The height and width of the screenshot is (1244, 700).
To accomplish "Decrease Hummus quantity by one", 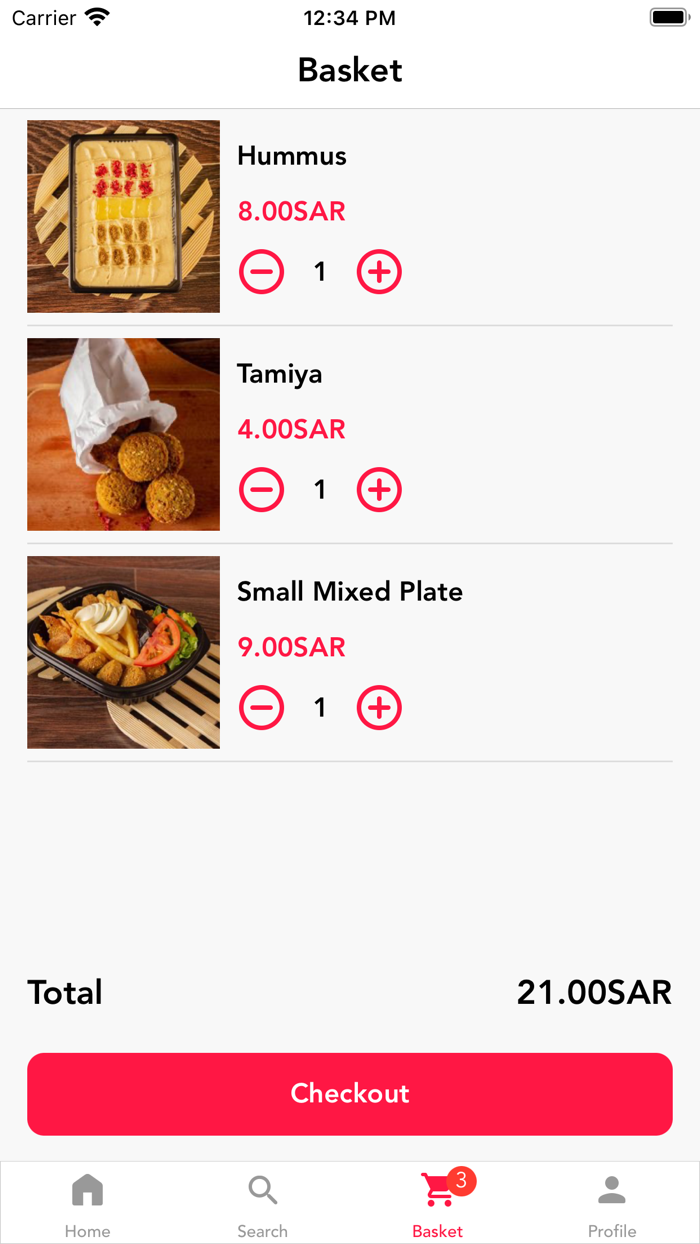I will (262, 272).
